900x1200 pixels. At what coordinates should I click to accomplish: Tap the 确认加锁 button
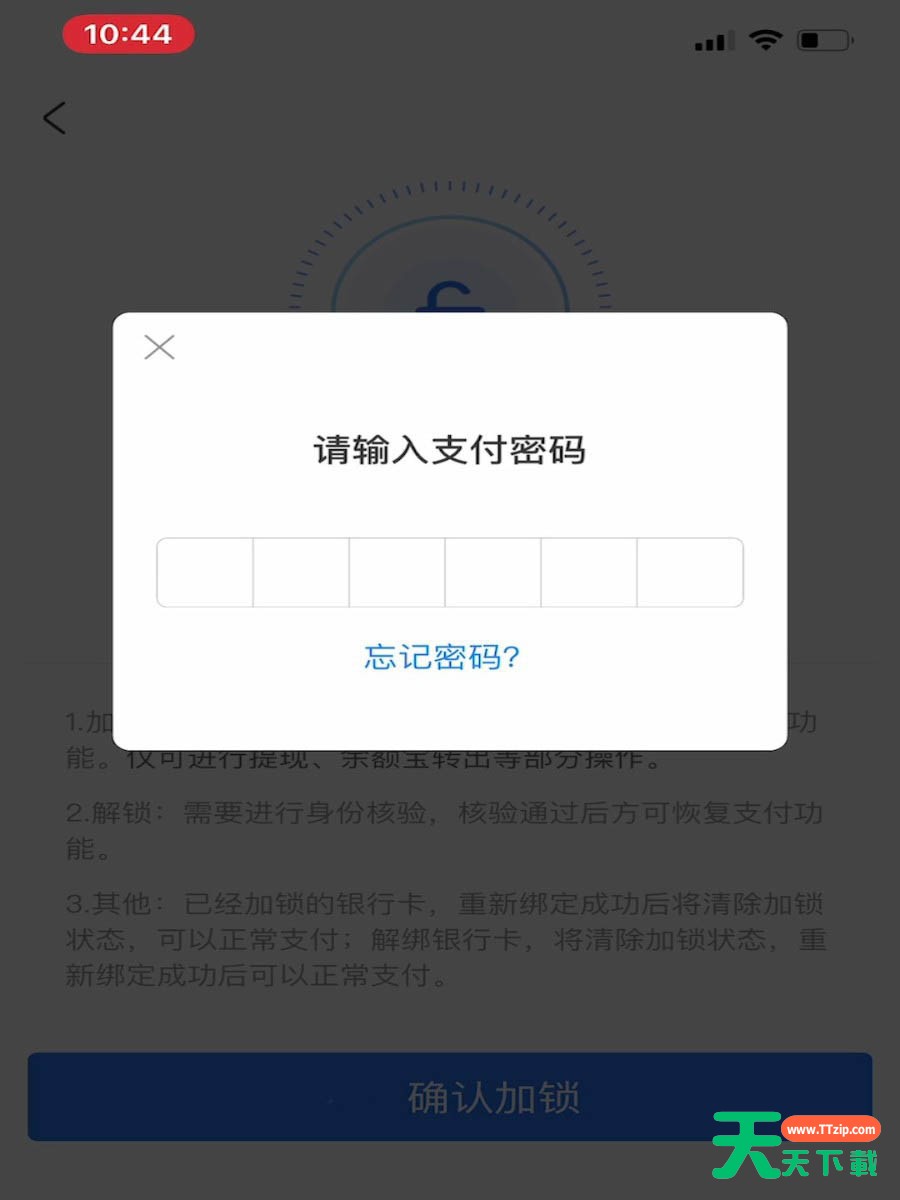(449, 1097)
